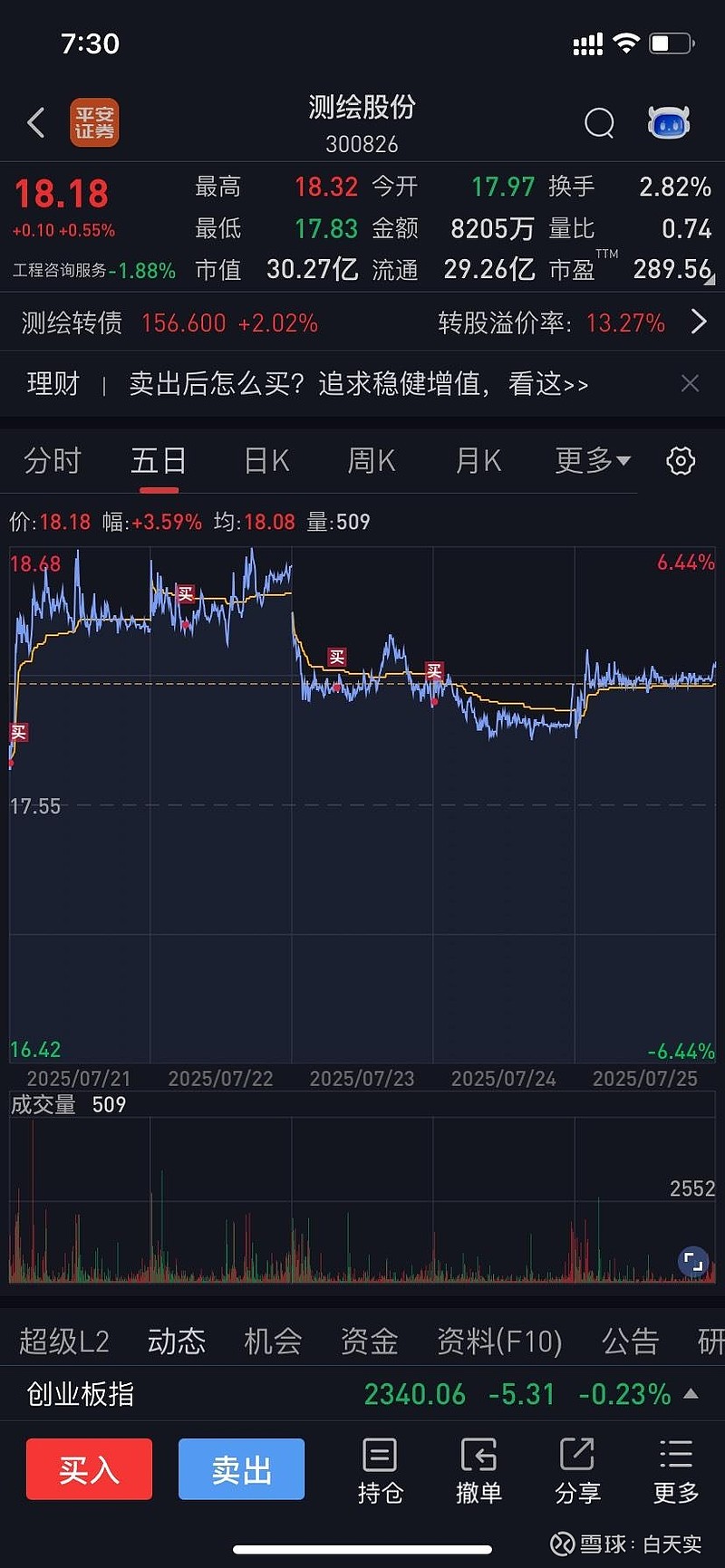
Task: Tap the red 买入 button
Action: (89, 1469)
